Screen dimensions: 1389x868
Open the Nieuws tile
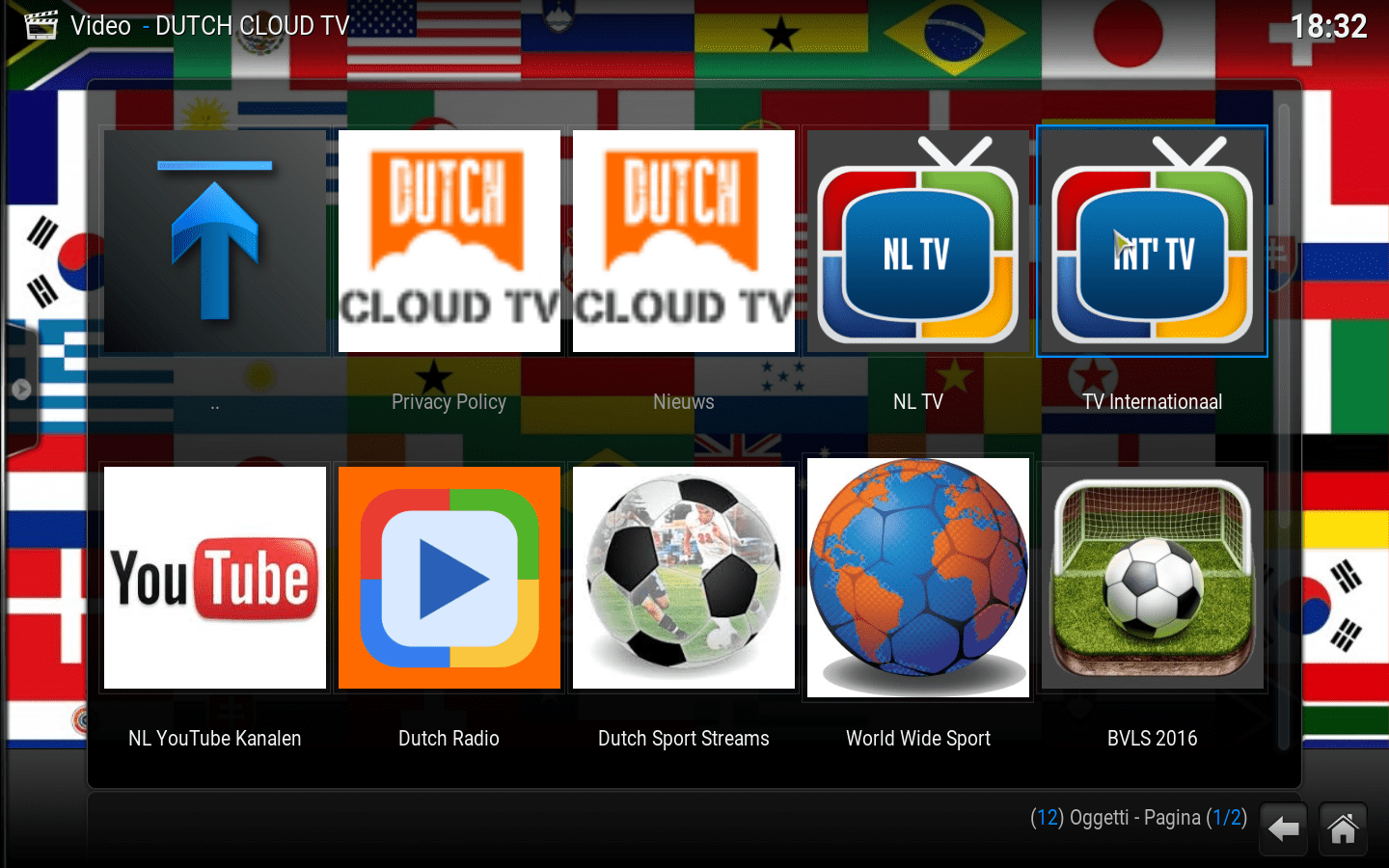(x=683, y=241)
